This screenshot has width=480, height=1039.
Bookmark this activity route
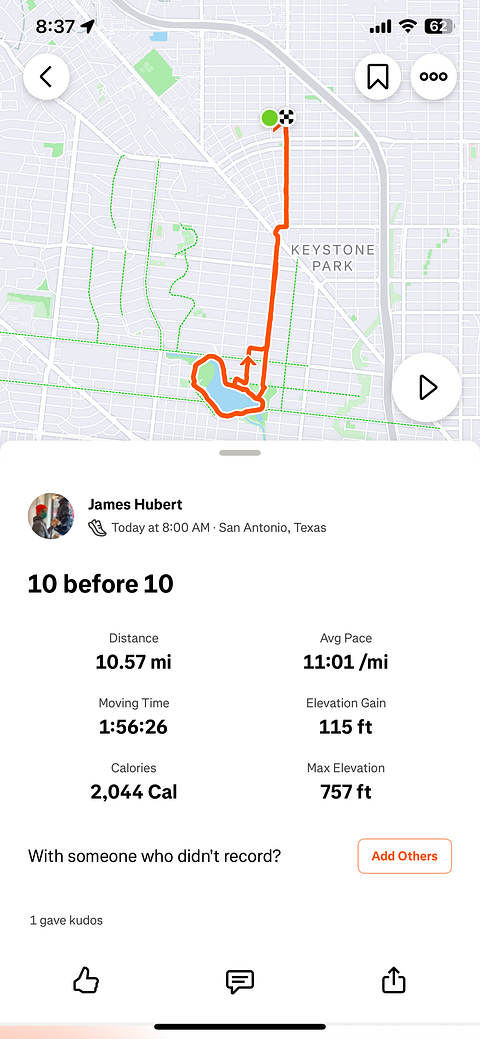point(378,77)
